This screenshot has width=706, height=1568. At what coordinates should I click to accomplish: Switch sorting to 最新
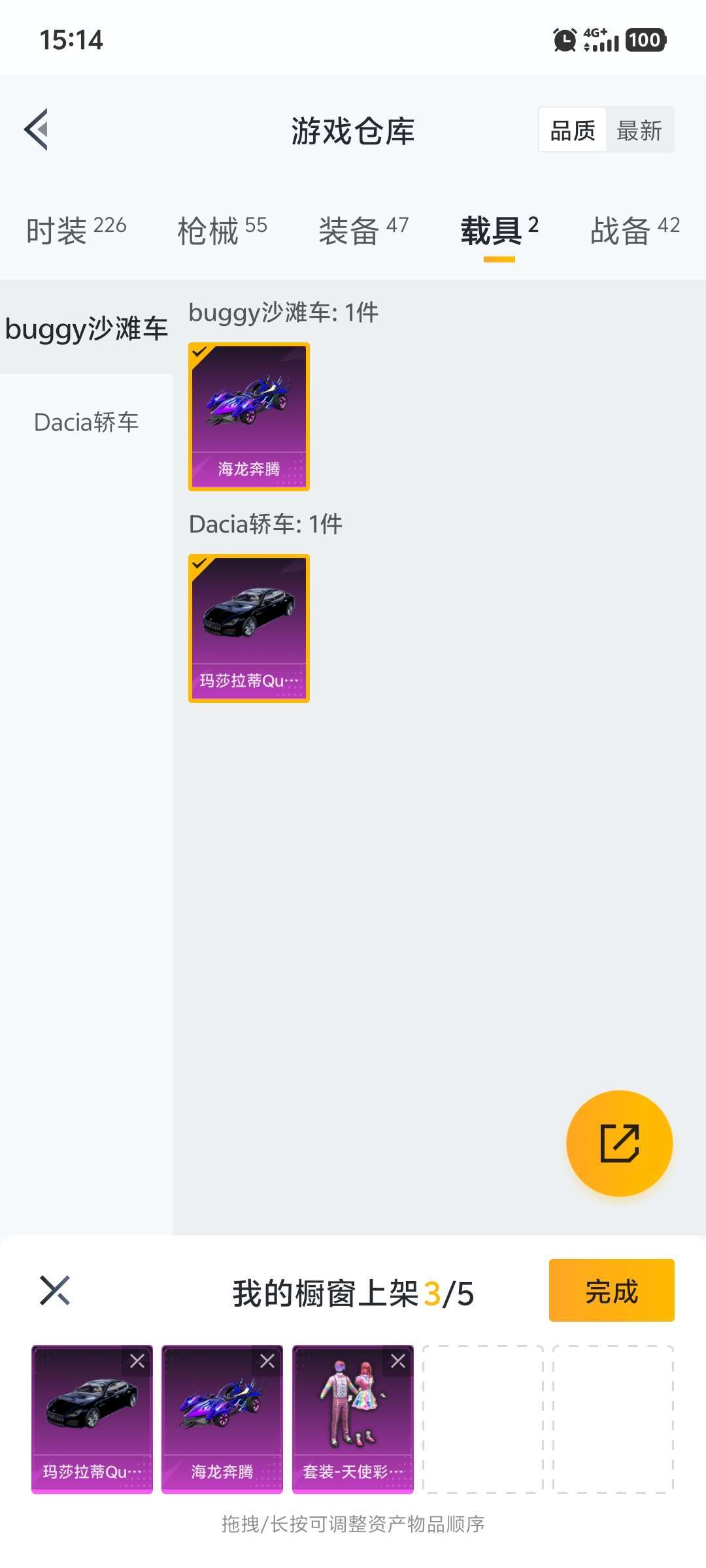639,130
